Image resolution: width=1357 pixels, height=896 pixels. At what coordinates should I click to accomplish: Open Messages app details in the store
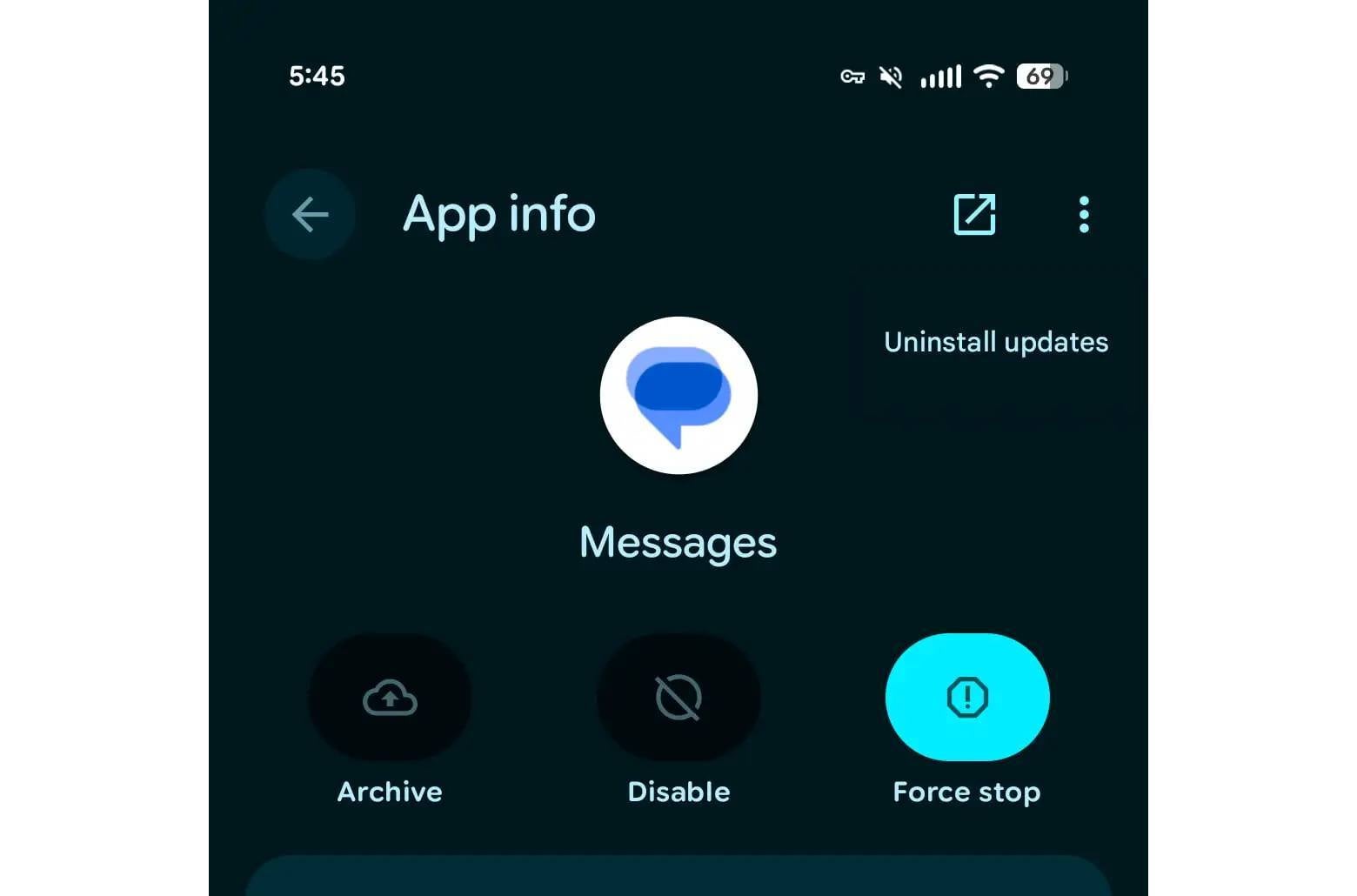click(x=974, y=214)
